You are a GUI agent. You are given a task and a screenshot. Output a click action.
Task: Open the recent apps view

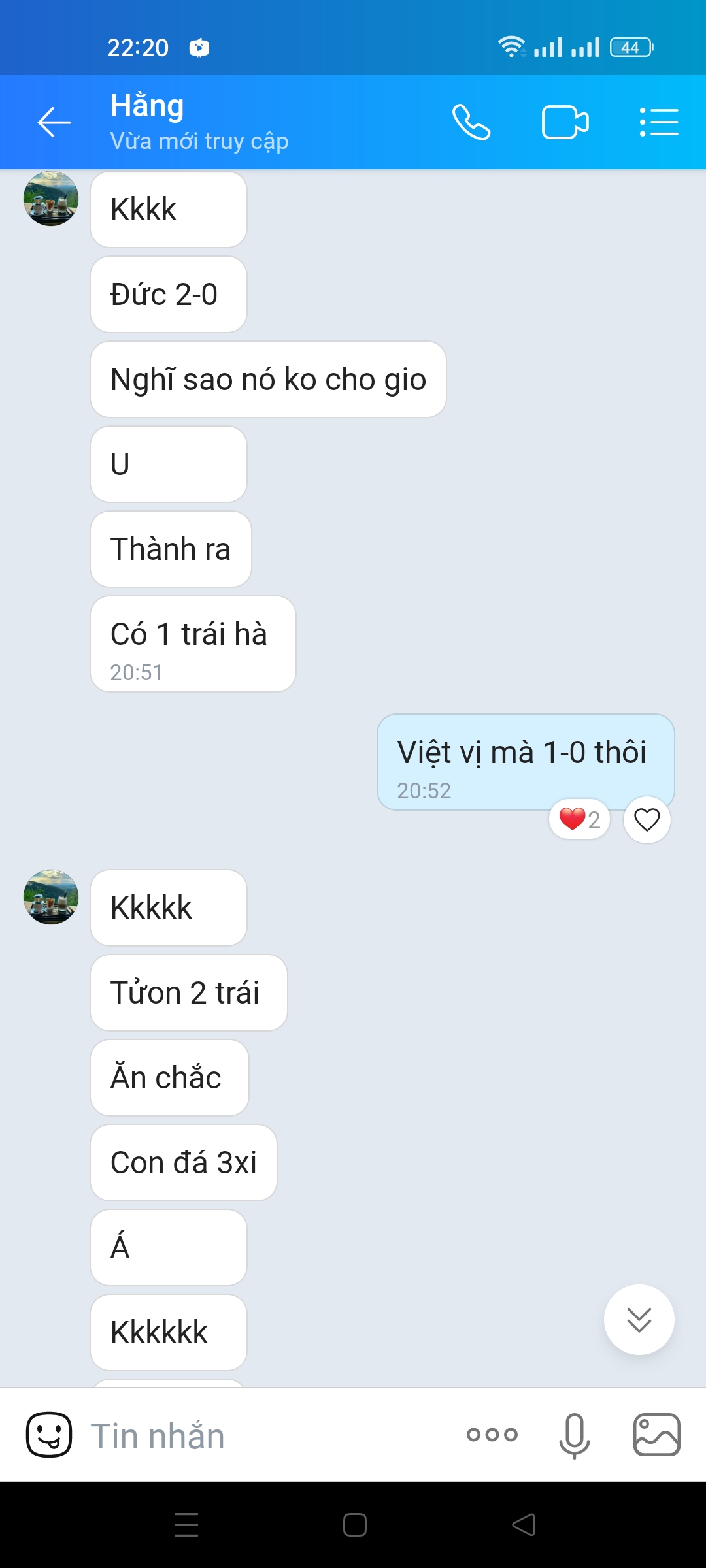186,1525
